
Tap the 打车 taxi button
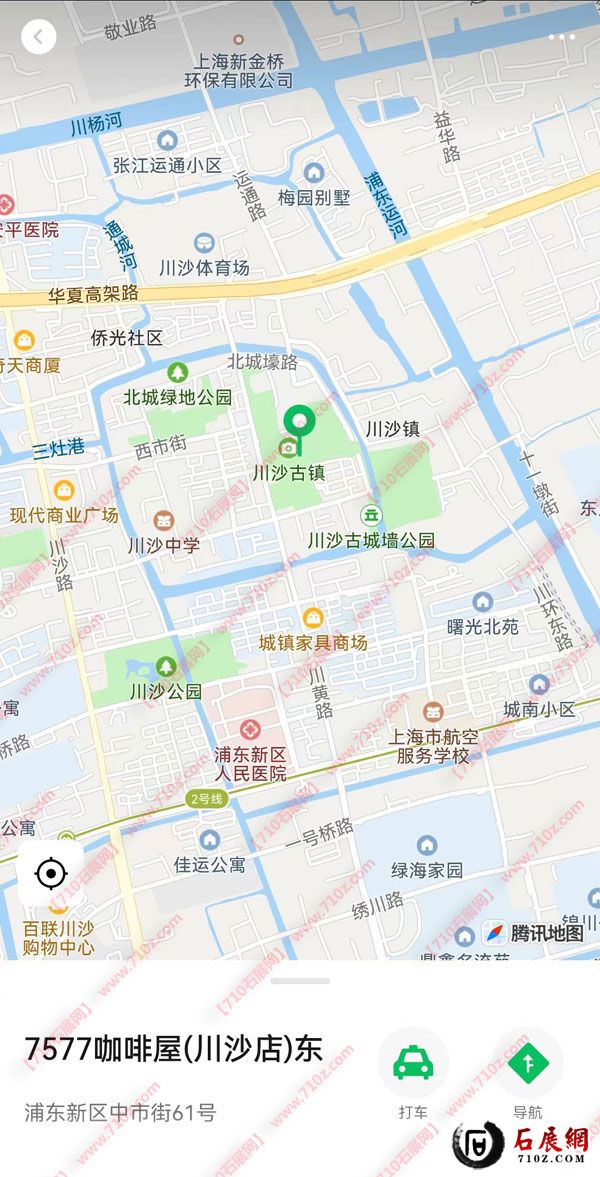pyautogui.click(x=413, y=1063)
